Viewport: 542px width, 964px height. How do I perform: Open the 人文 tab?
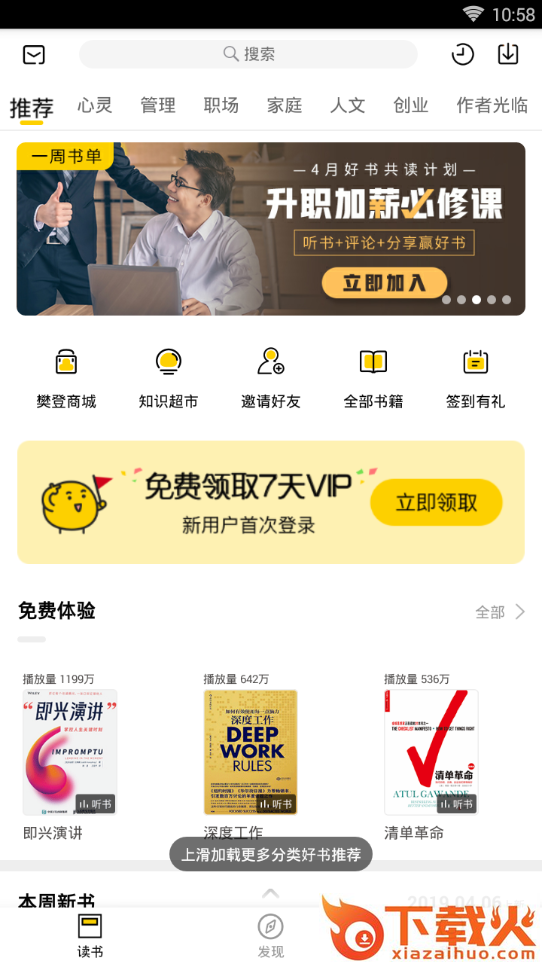pos(348,105)
